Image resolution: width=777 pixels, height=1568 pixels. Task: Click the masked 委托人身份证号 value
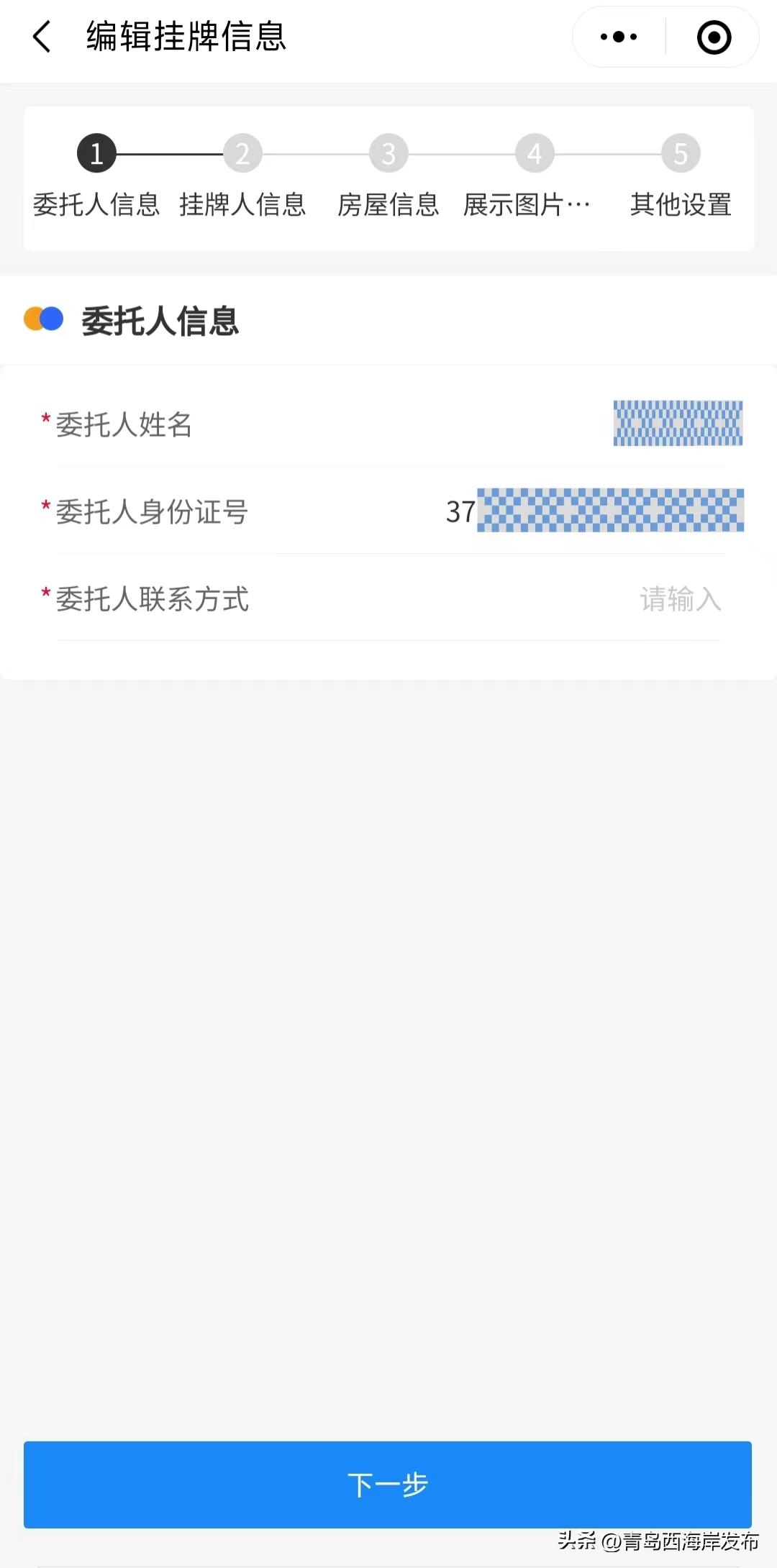tap(609, 512)
